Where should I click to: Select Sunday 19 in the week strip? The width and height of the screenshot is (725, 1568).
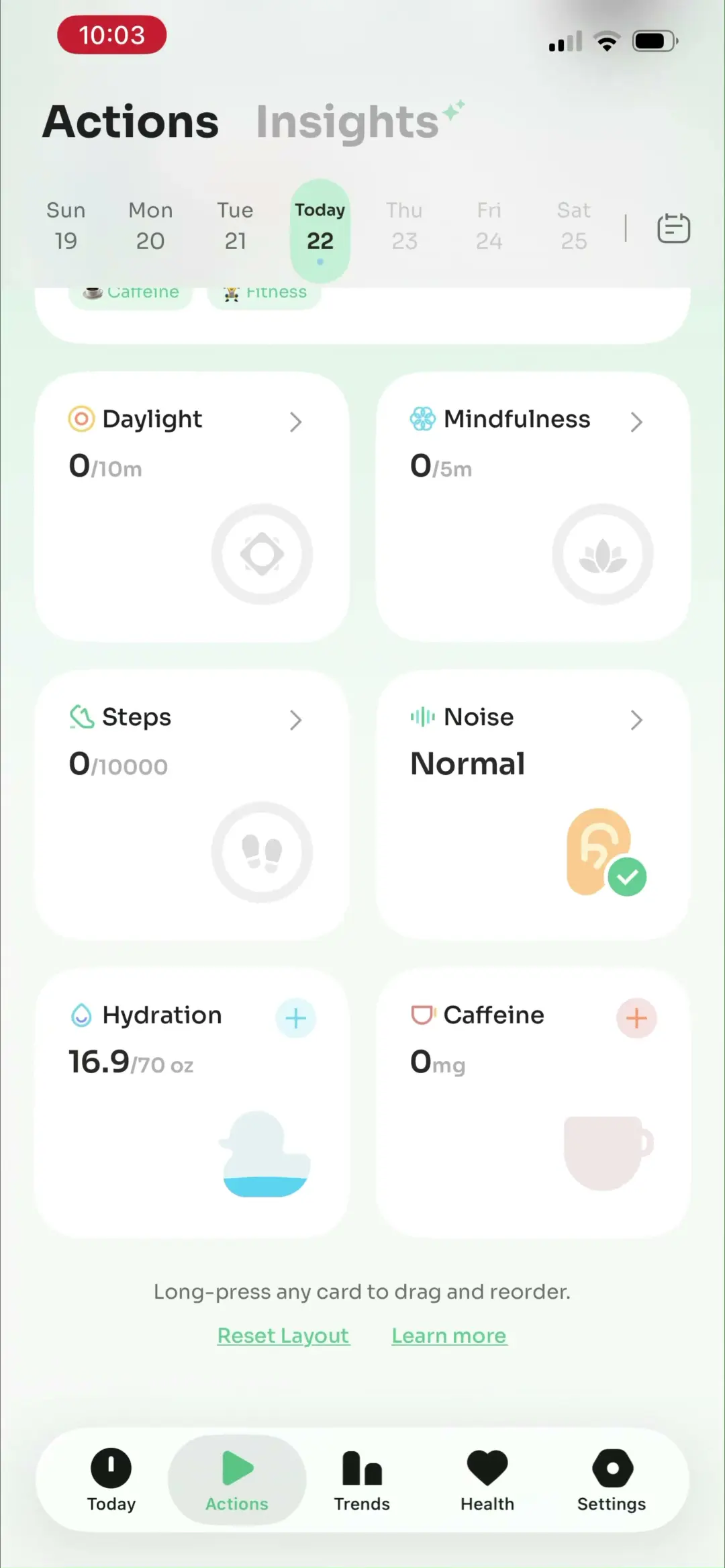click(66, 226)
